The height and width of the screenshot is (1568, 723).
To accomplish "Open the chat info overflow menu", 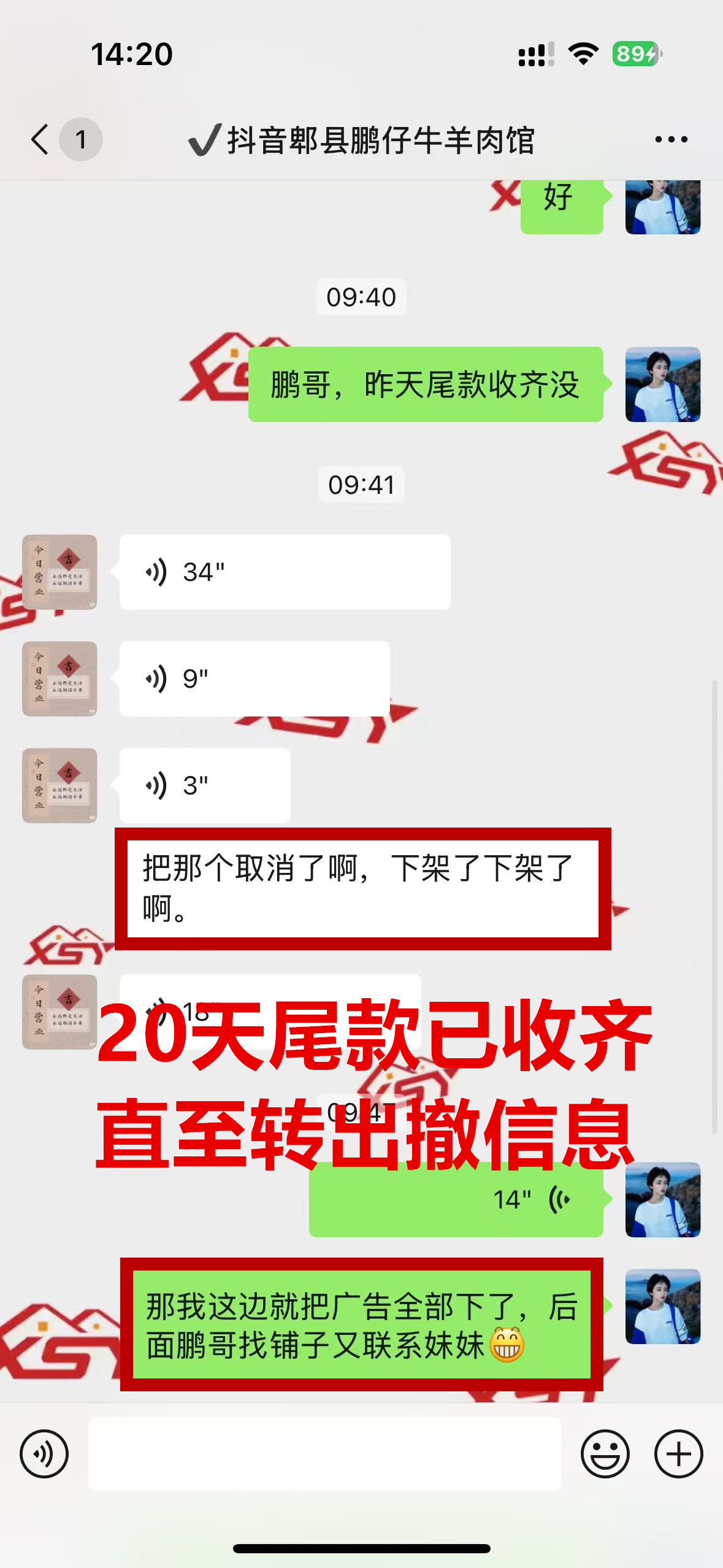I will click(671, 140).
